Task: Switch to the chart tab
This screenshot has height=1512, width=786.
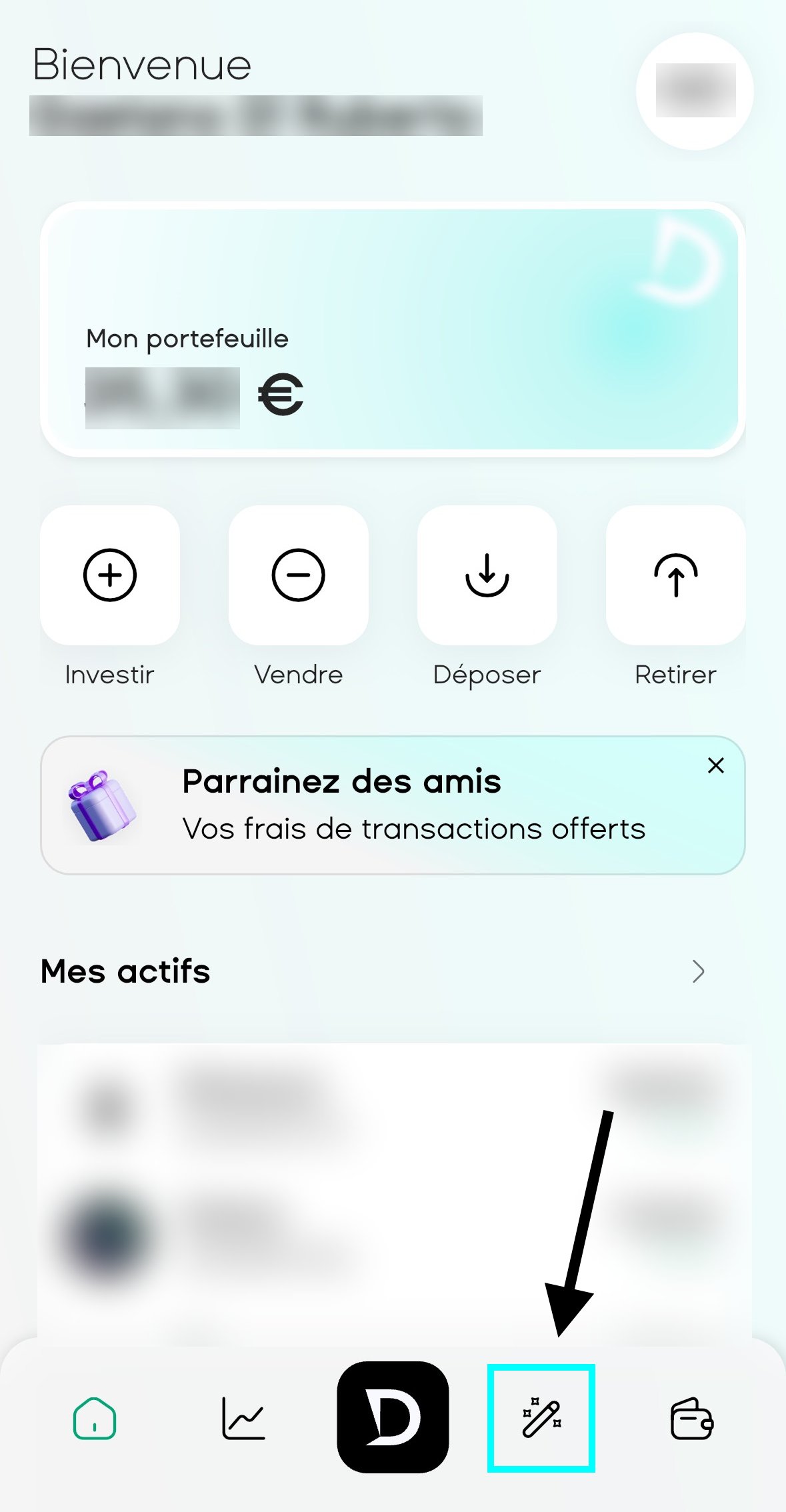Action: (x=243, y=1419)
